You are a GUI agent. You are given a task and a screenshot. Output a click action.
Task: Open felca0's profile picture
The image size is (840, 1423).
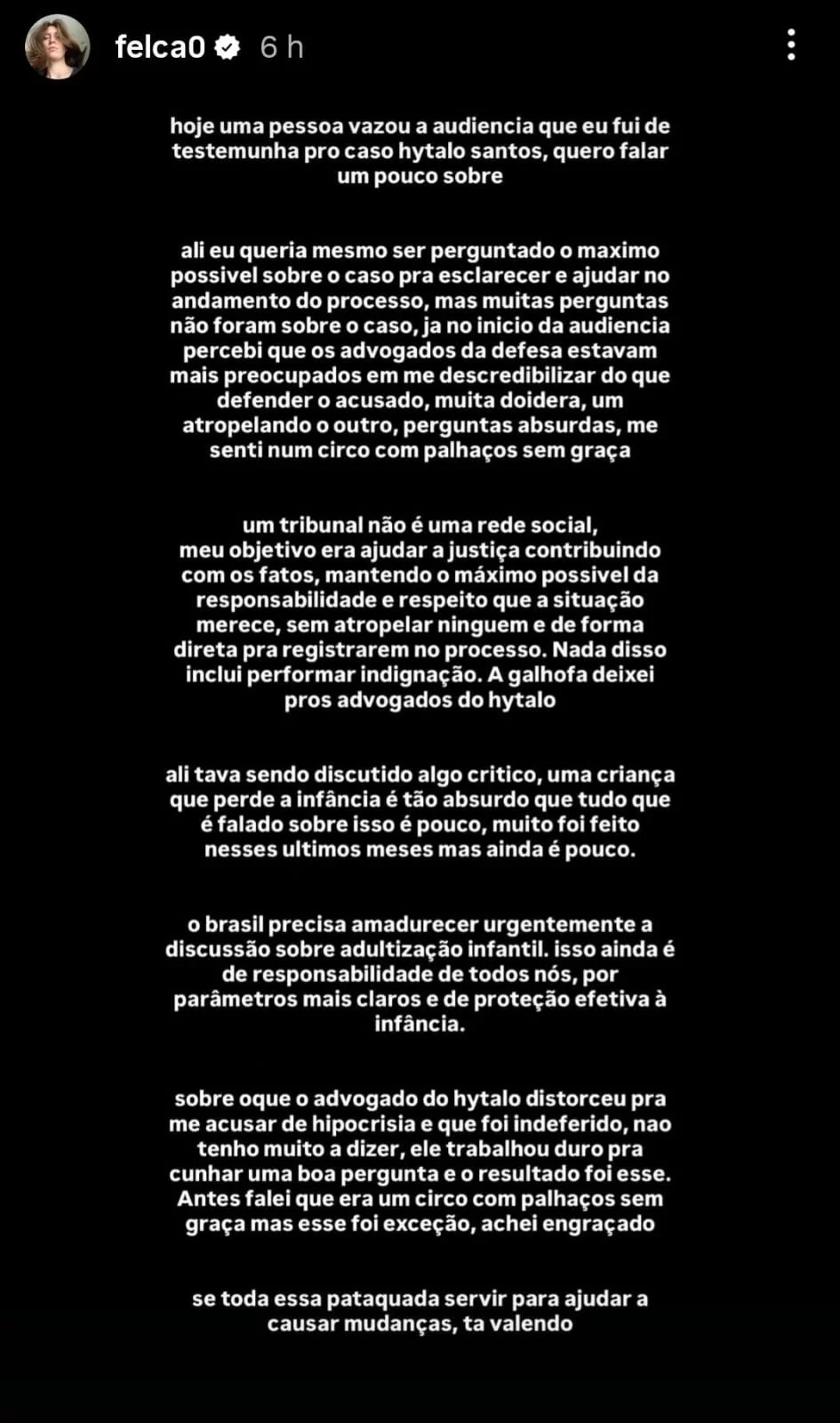coord(58,46)
